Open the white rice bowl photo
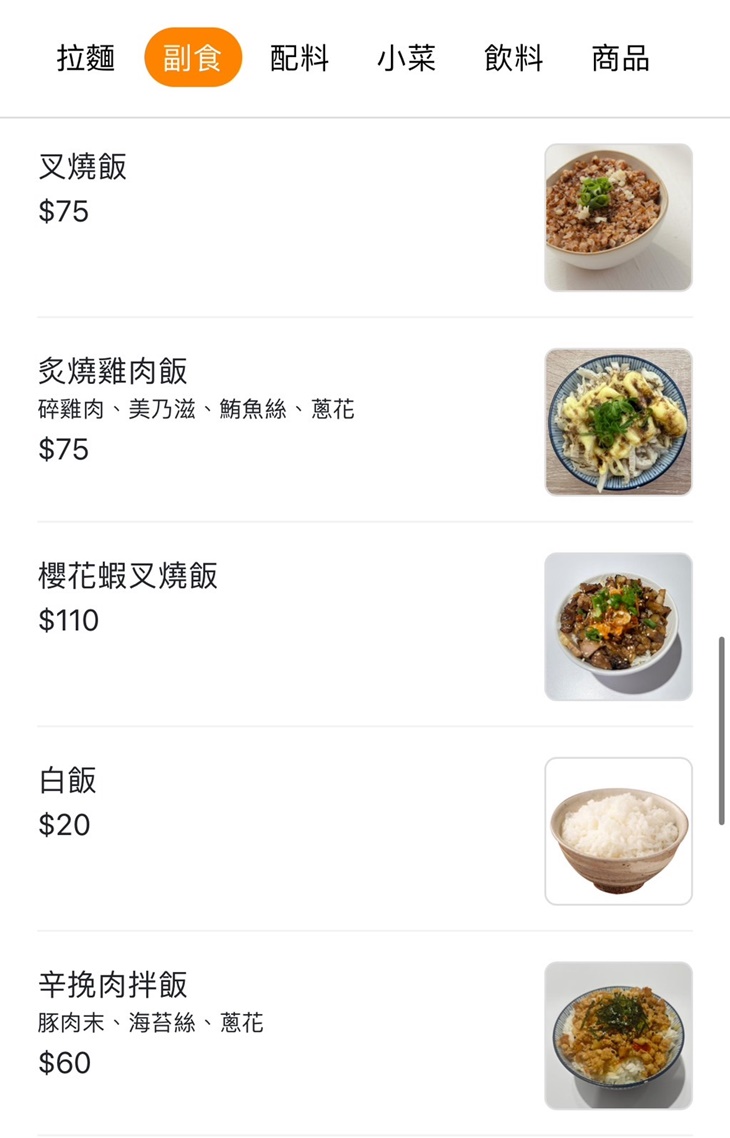The height and width of the screenshot is (1138, 730). (617, 830)
